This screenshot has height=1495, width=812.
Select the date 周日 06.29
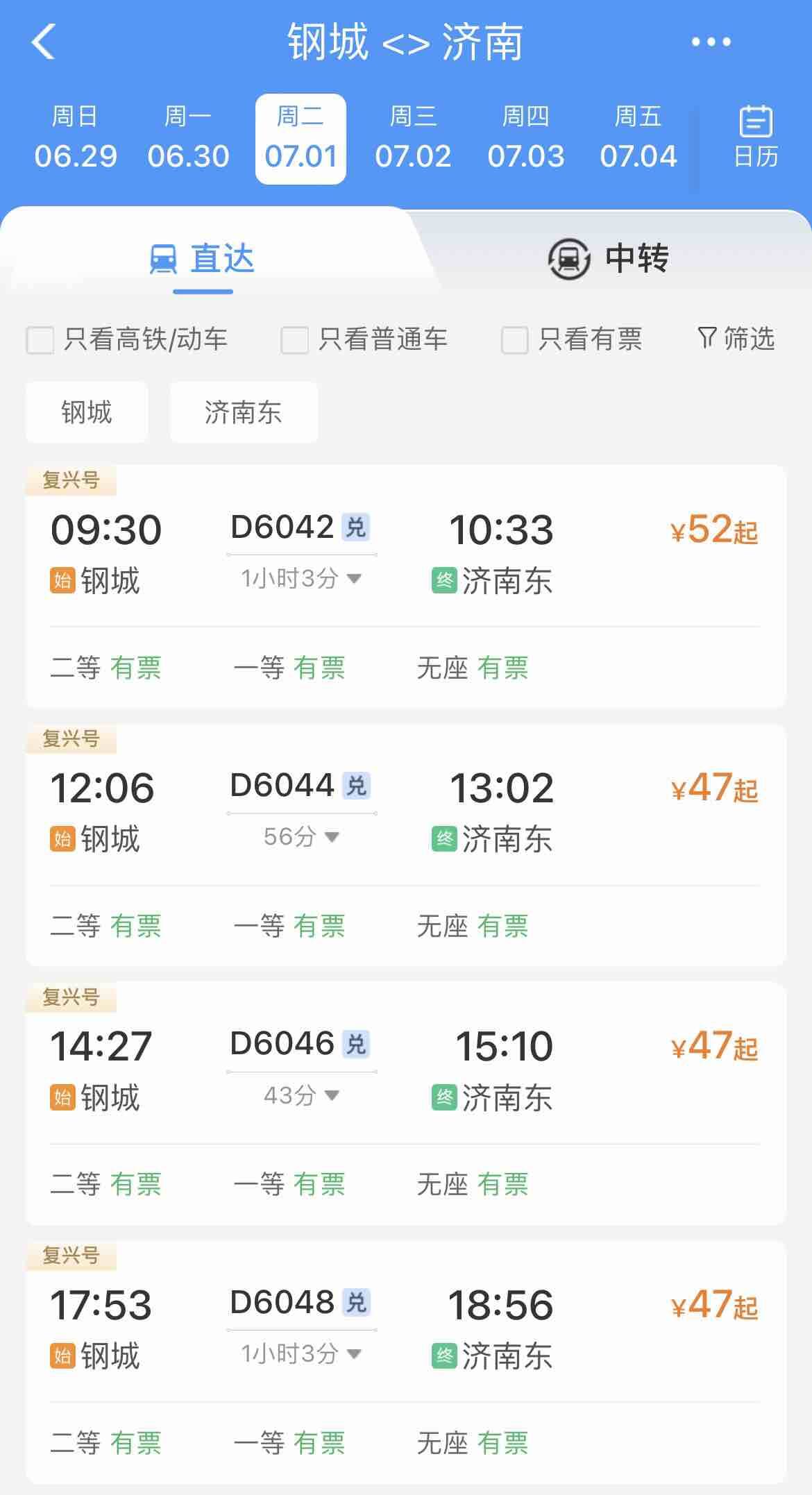tap(76, 138)
